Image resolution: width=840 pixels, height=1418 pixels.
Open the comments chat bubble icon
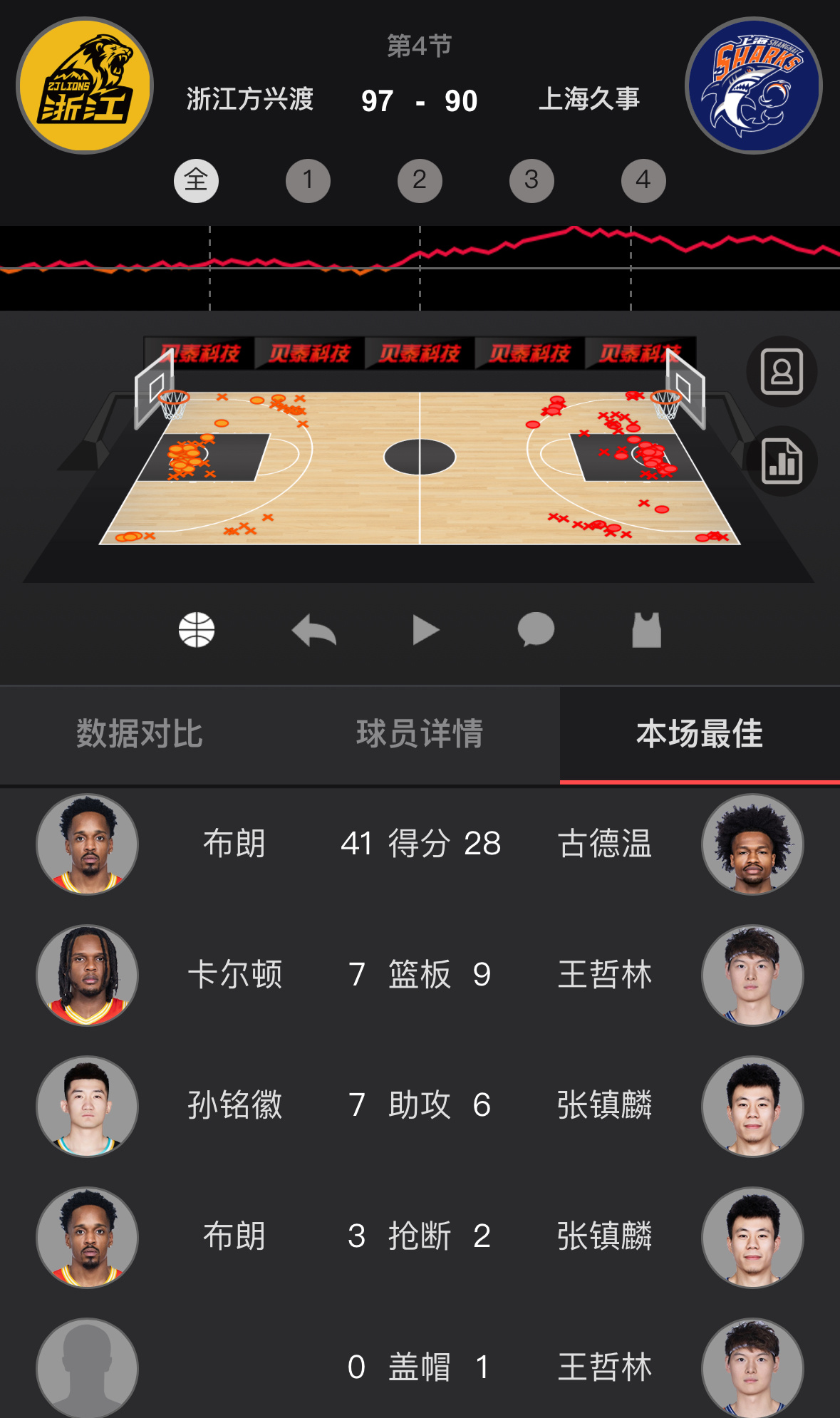(538, 629)
